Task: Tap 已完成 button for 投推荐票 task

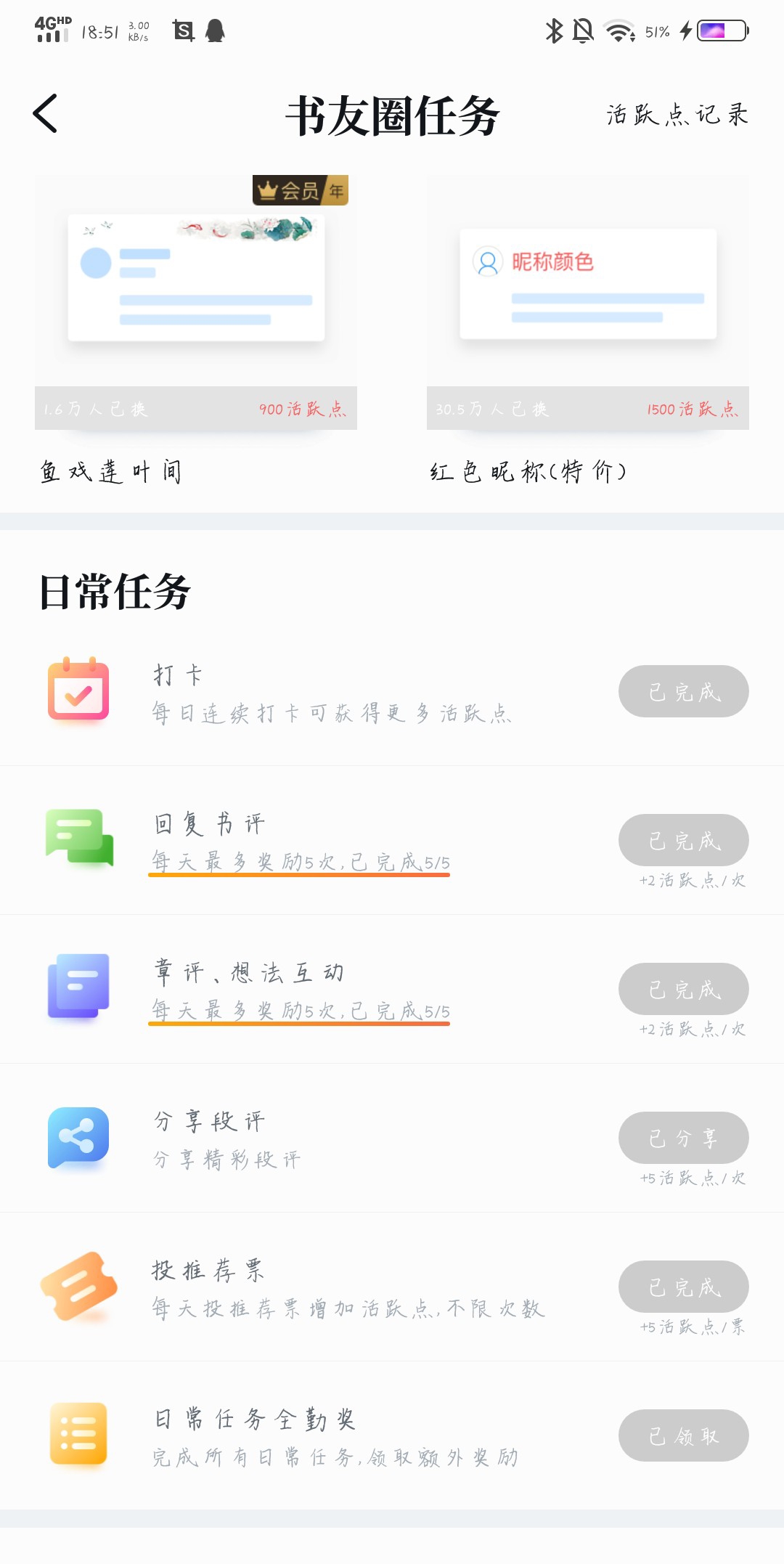Action: pos(684,1287)
